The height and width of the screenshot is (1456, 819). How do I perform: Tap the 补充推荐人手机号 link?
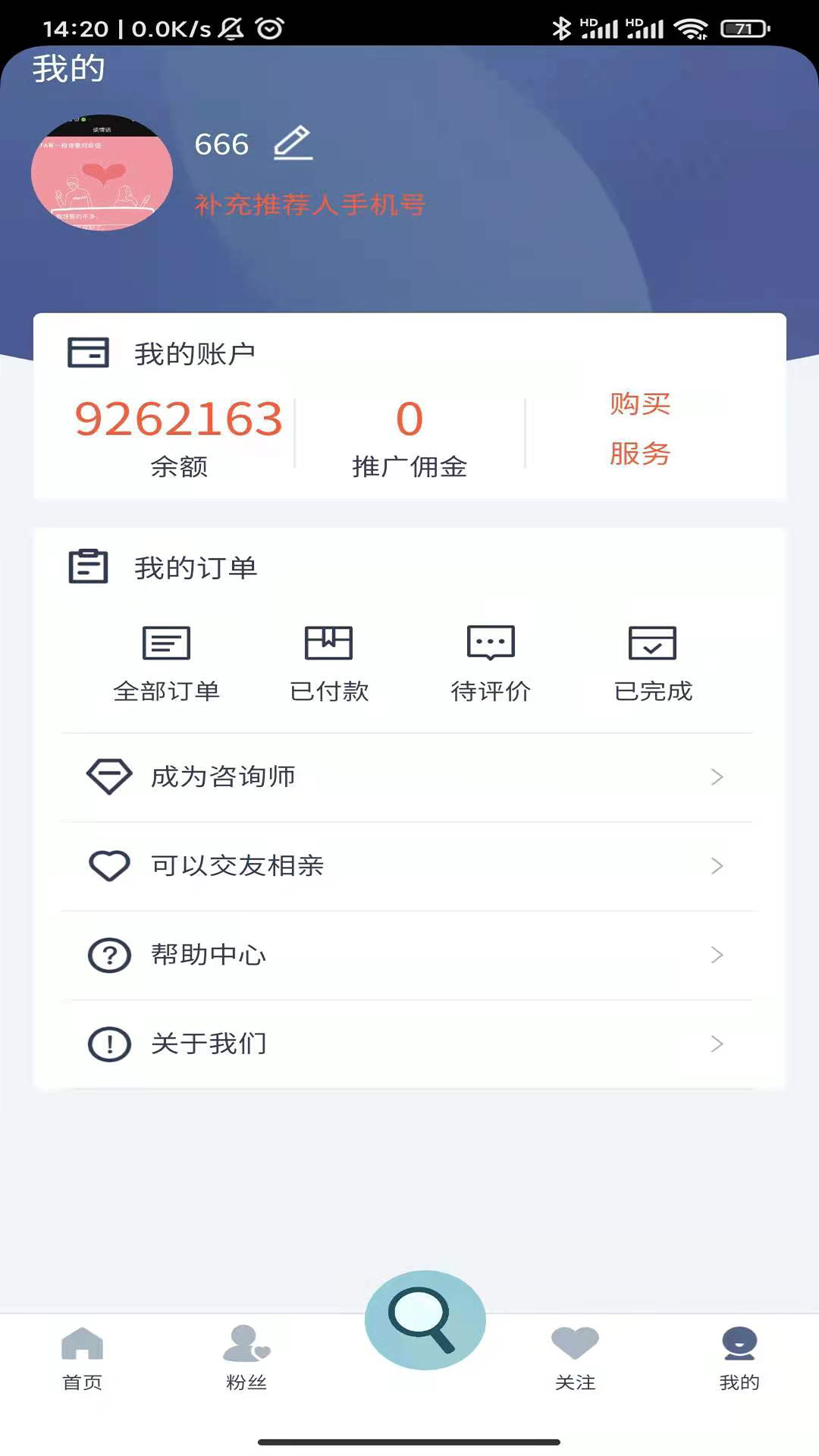click(x=309, y=205)
